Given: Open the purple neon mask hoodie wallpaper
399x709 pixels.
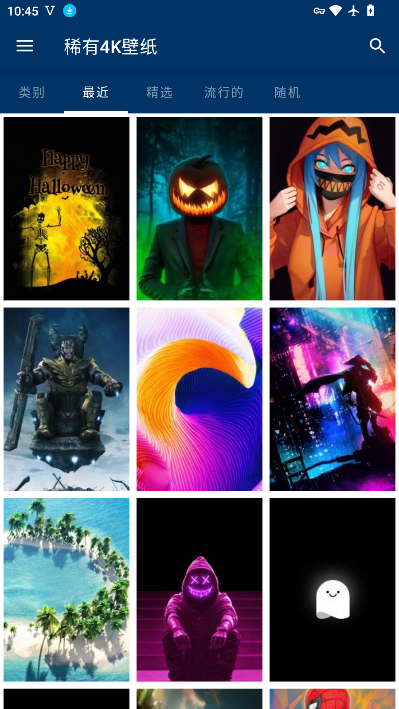Looking at the screenshot, I should coord(200,590).
